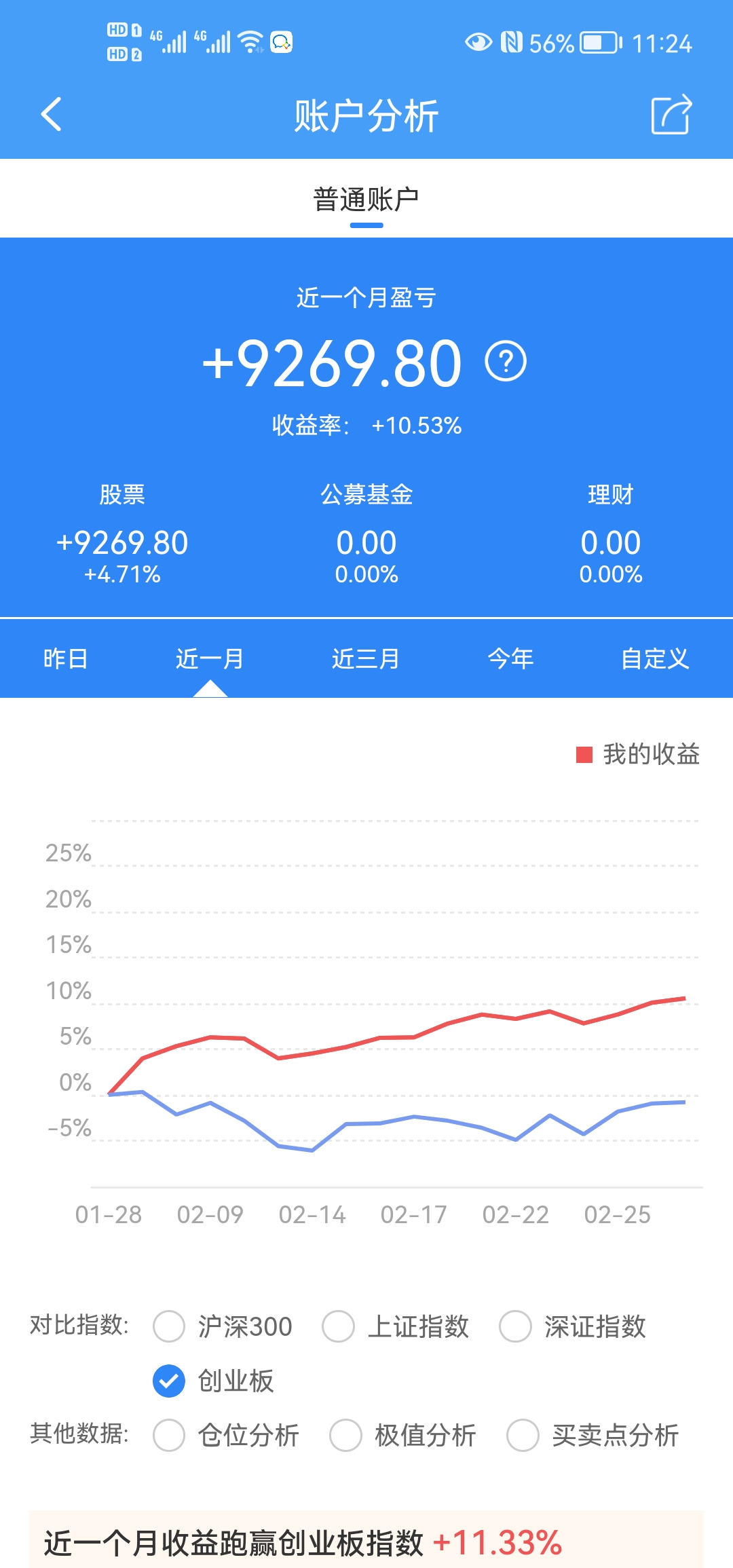Choose the 自定义 date range
Image resolution: width=733 pixels, height=1568 pixels.
tap(655, 658)
